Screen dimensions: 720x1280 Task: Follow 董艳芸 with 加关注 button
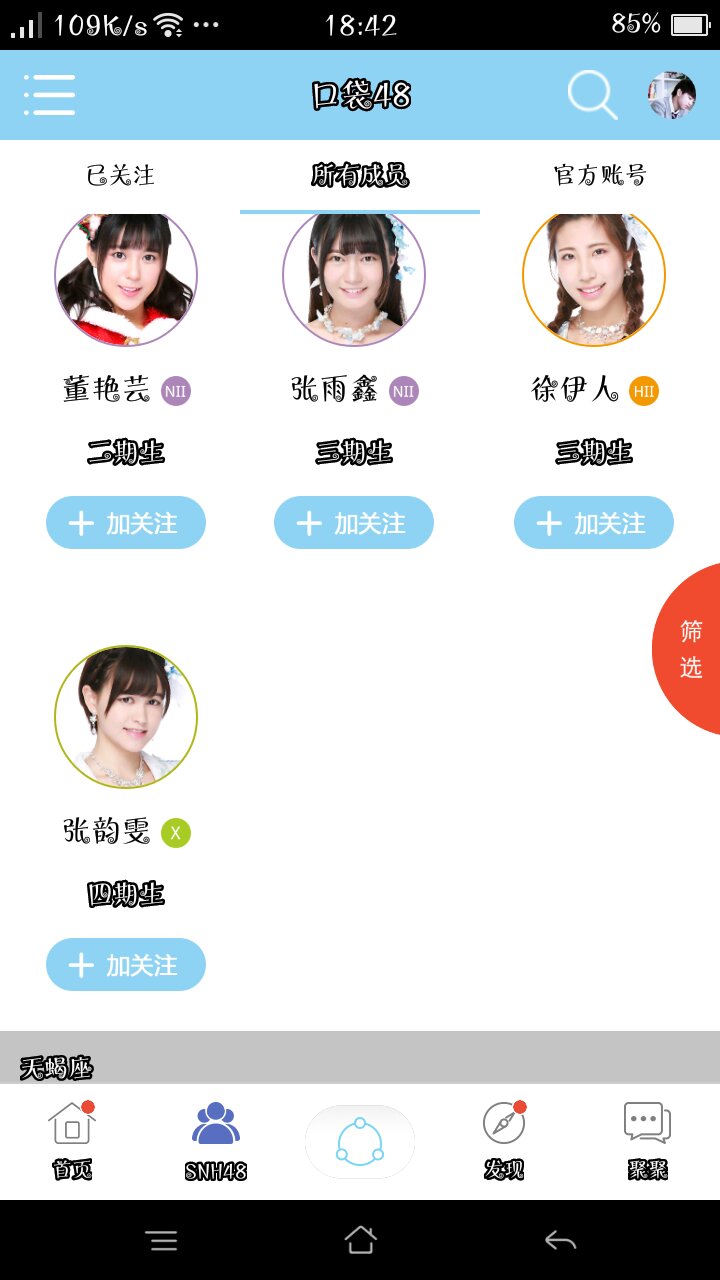click(126, 523)
